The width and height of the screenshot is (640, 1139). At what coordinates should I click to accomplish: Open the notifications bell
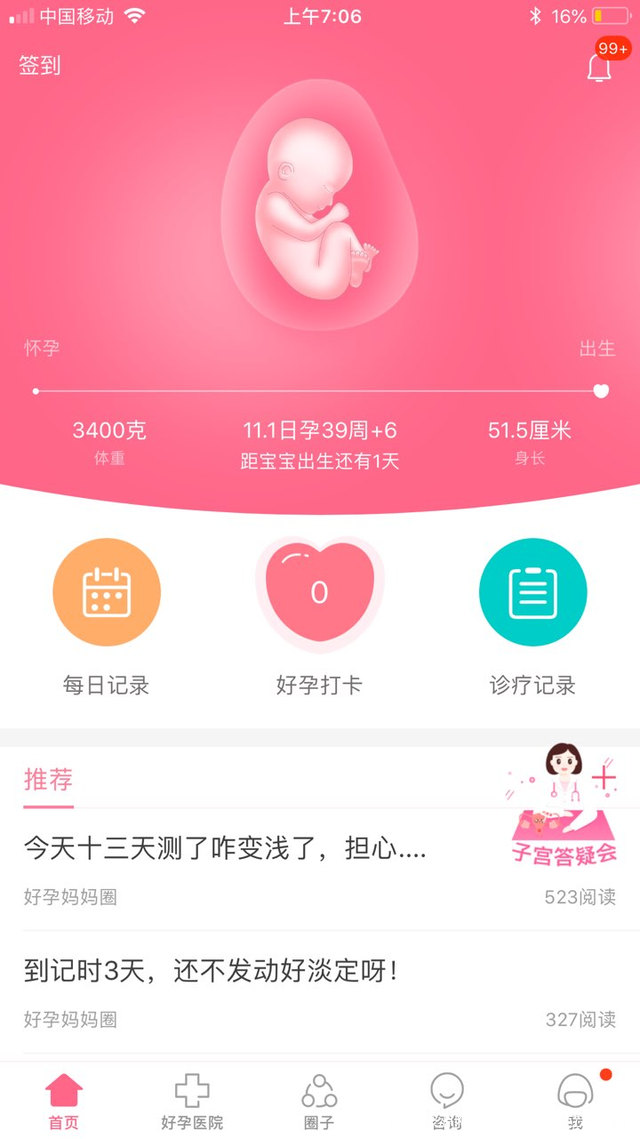[x=599, y=67]
